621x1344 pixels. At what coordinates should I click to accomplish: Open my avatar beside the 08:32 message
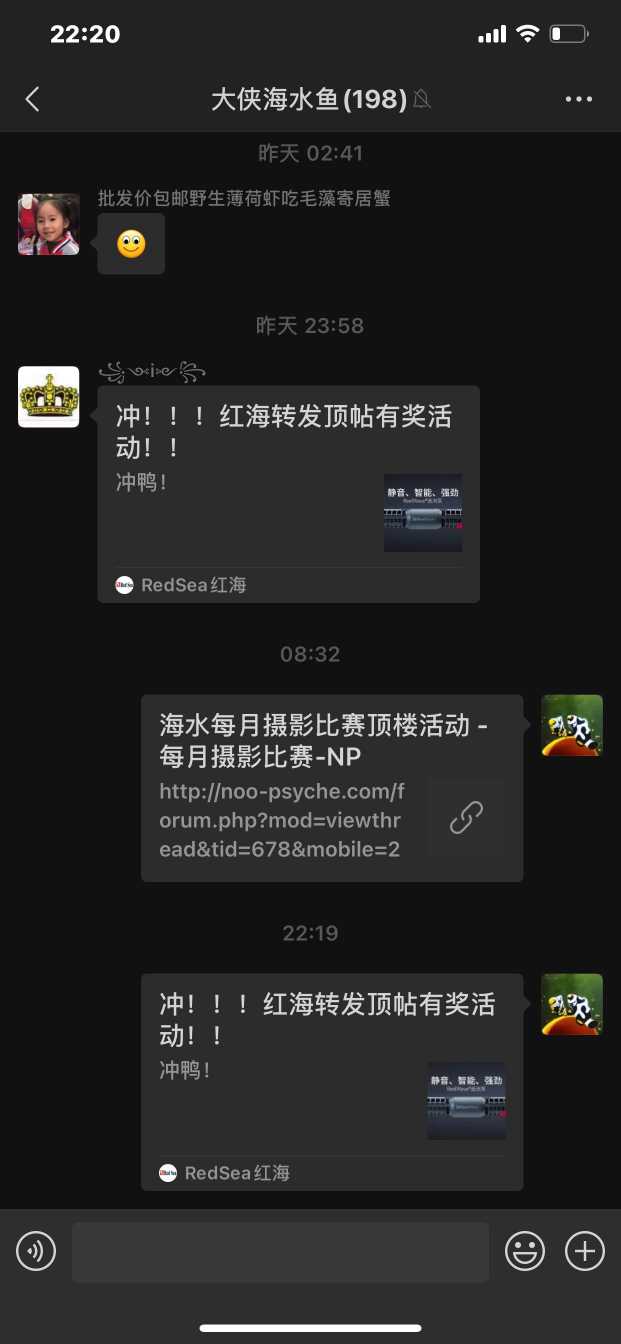coord(571,725)
